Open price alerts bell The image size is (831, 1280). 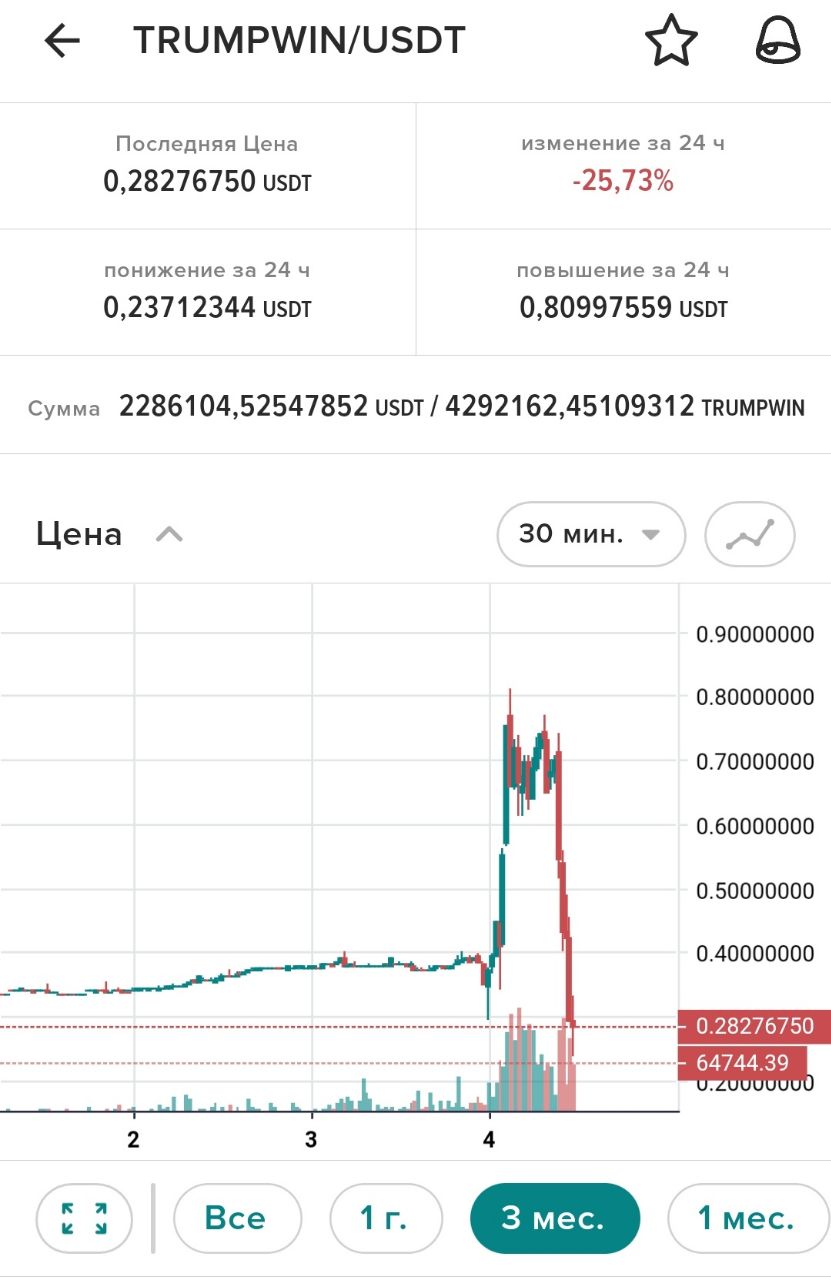point(777,41)
